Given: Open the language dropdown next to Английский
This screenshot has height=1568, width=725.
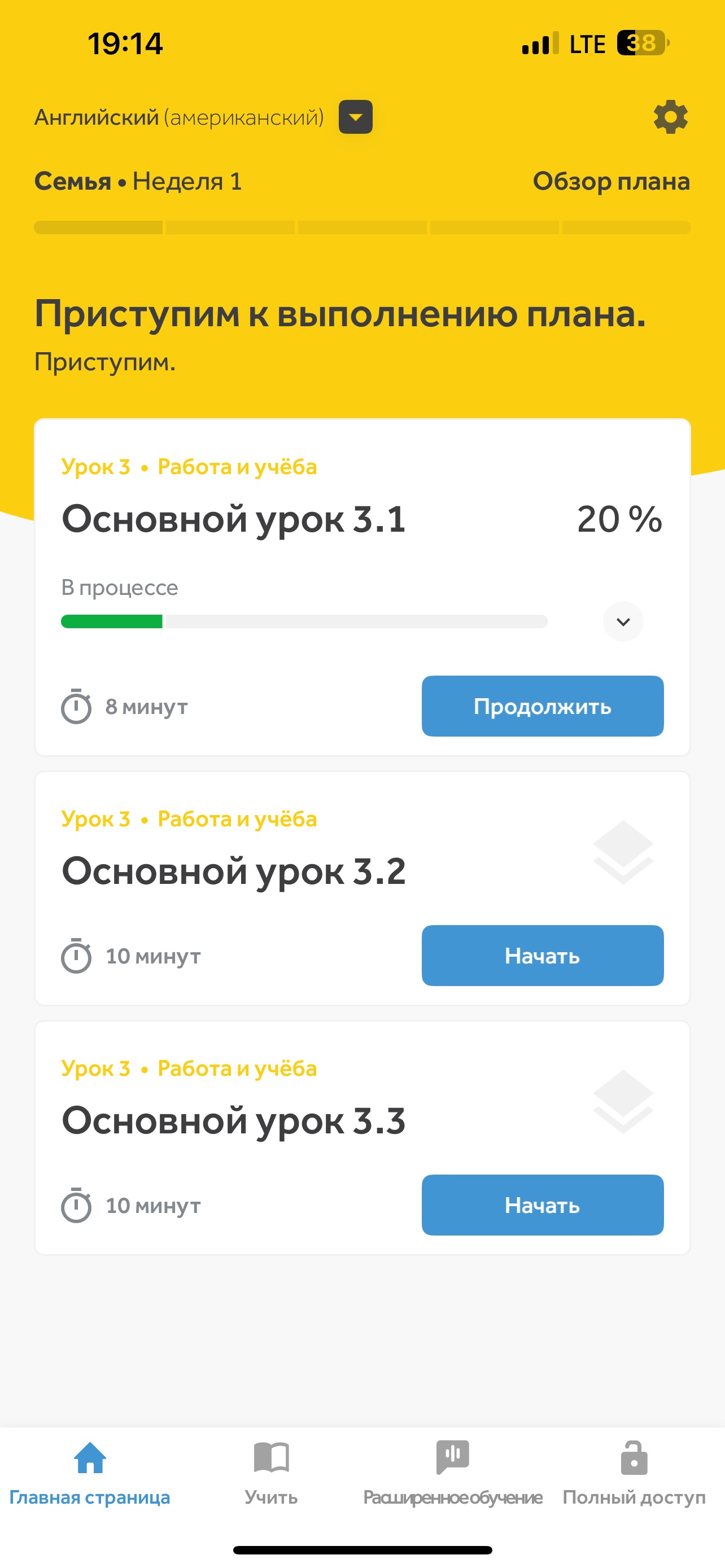Looking at the screenshot, I should tap(356, 117).
